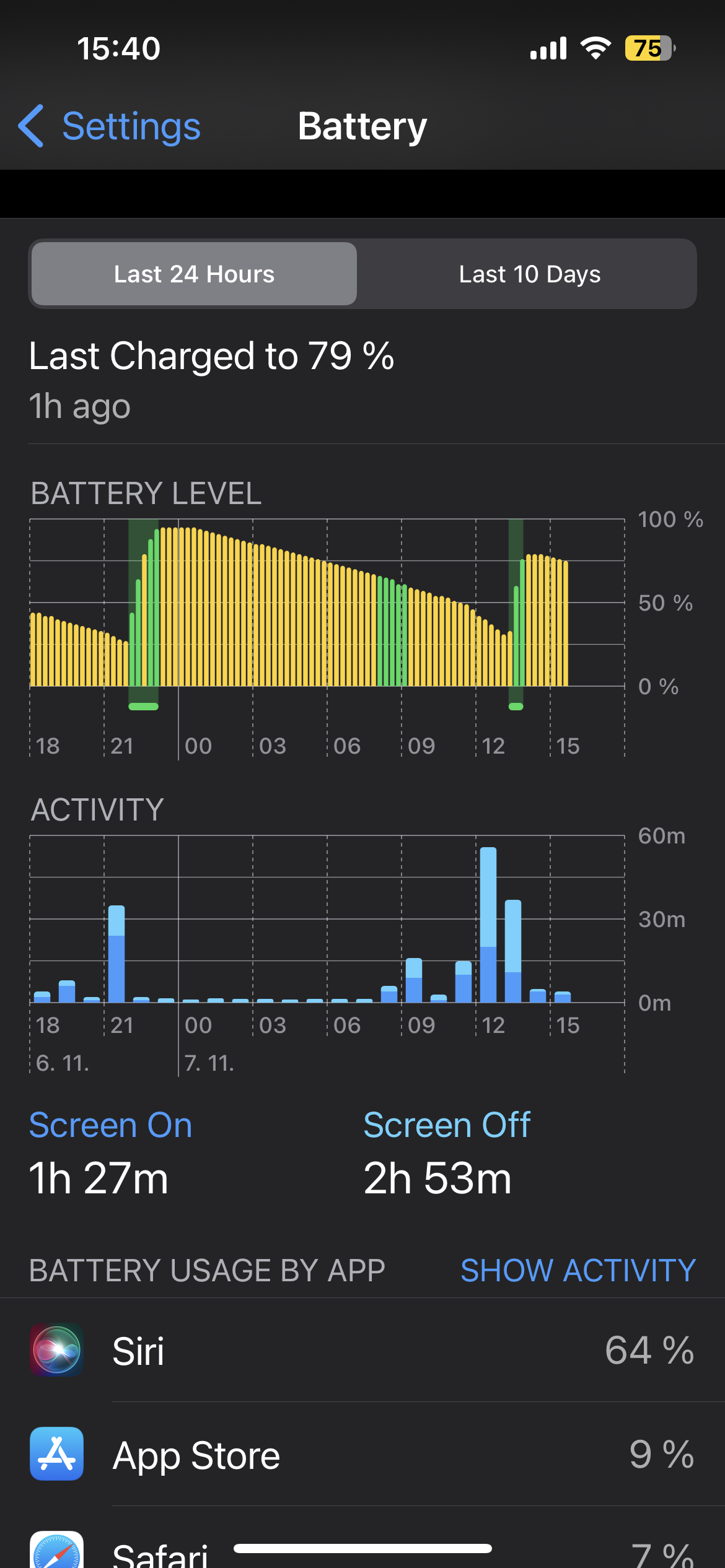Switch to Last 24 Hours view
725x1568 pixels.
point(194,274)
